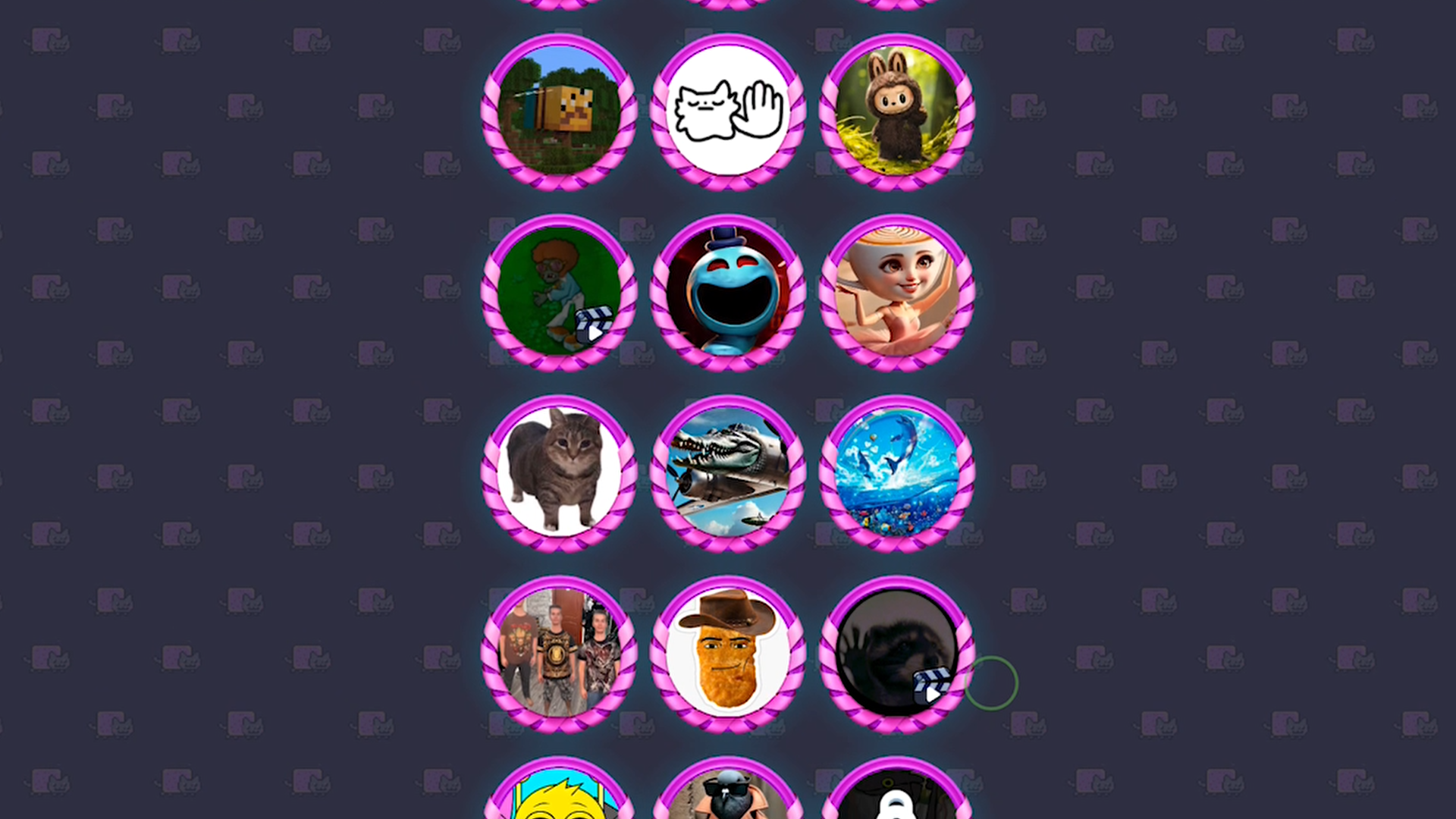This screenshot has height=819, width=1456.
Task: Play the orange-haired zombie video tile
Action: coord(560,292)
